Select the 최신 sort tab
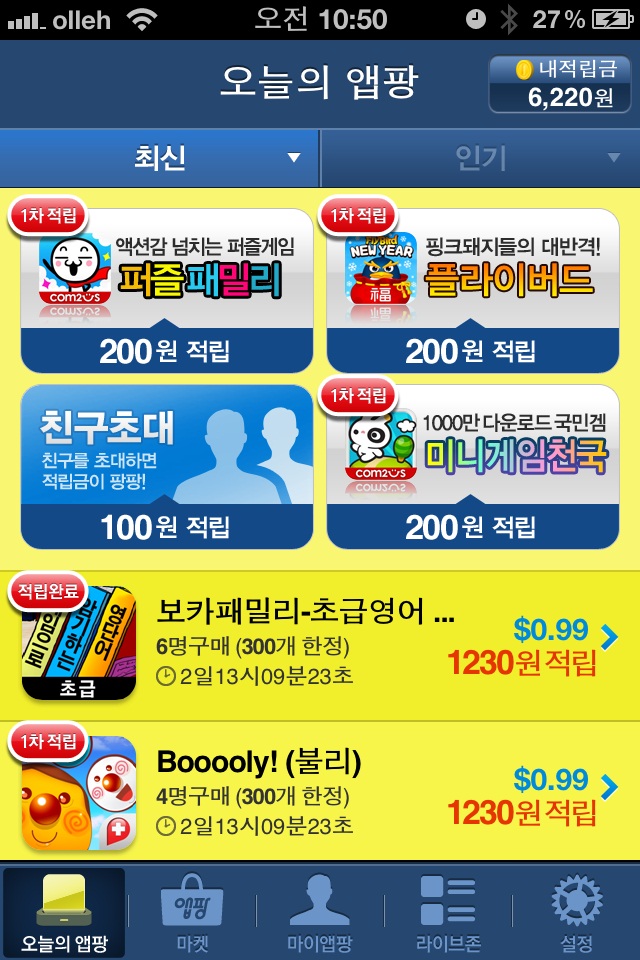The height and width of the screenshot is (960, 640). click(x=160, y=158)
